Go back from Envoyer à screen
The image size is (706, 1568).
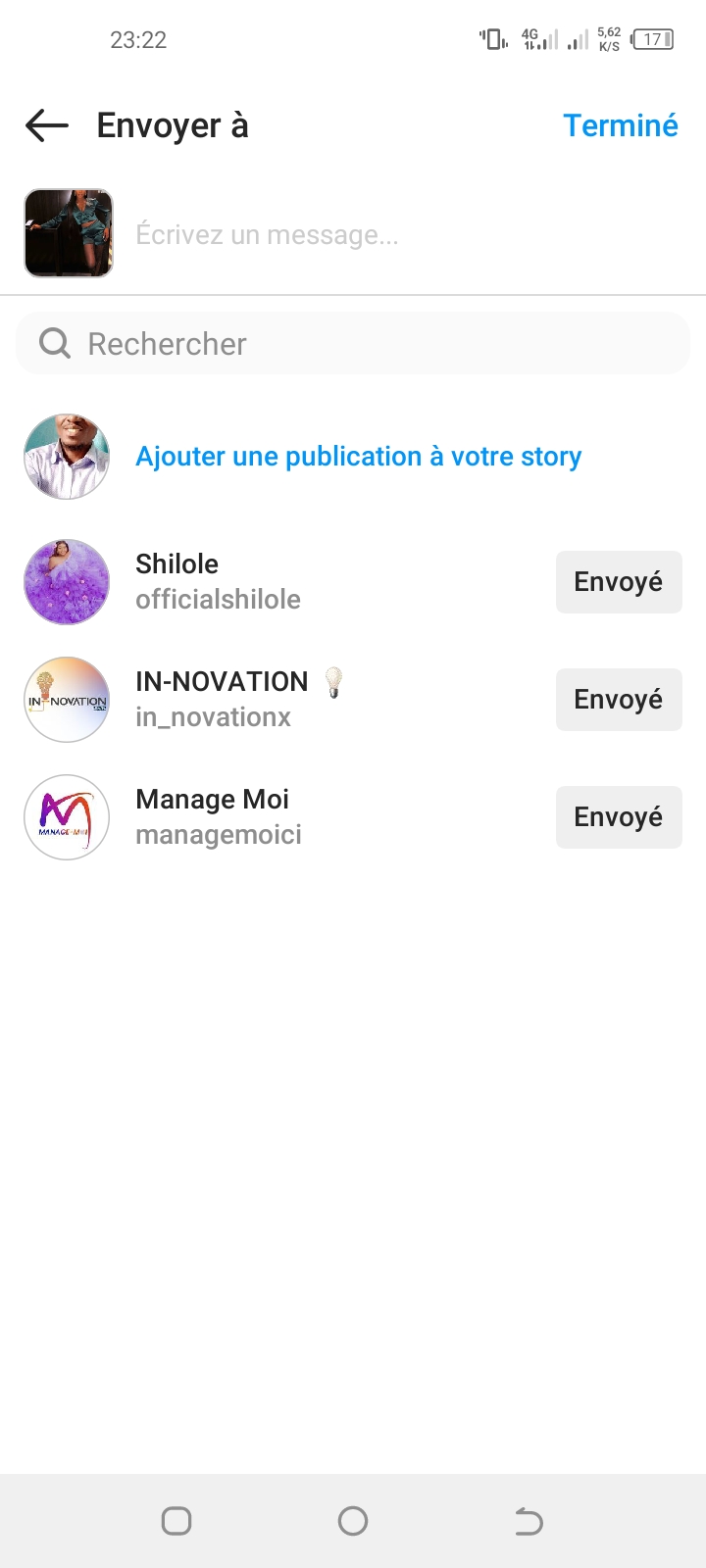pos(47,125)
